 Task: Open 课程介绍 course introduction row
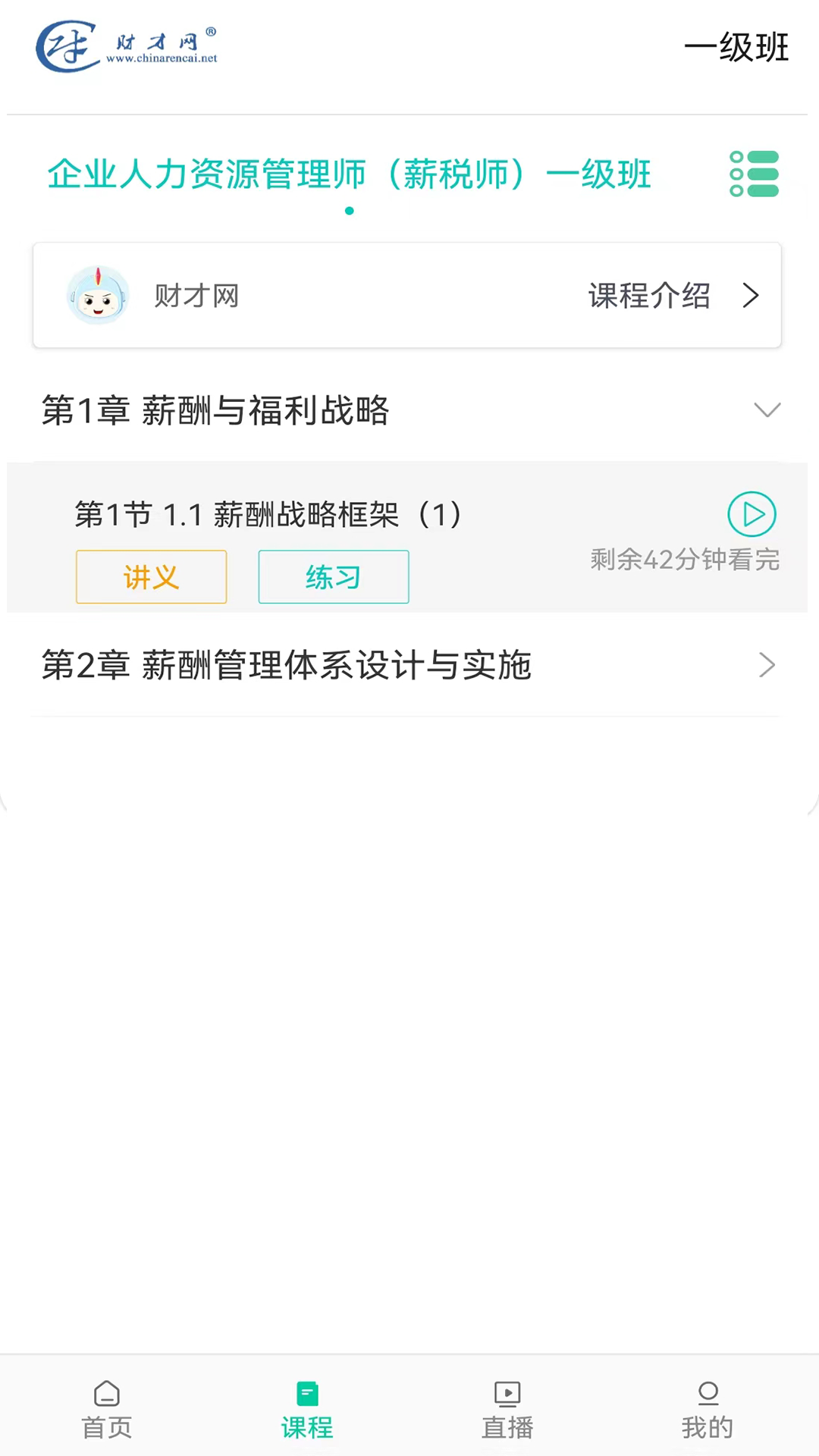650,295
